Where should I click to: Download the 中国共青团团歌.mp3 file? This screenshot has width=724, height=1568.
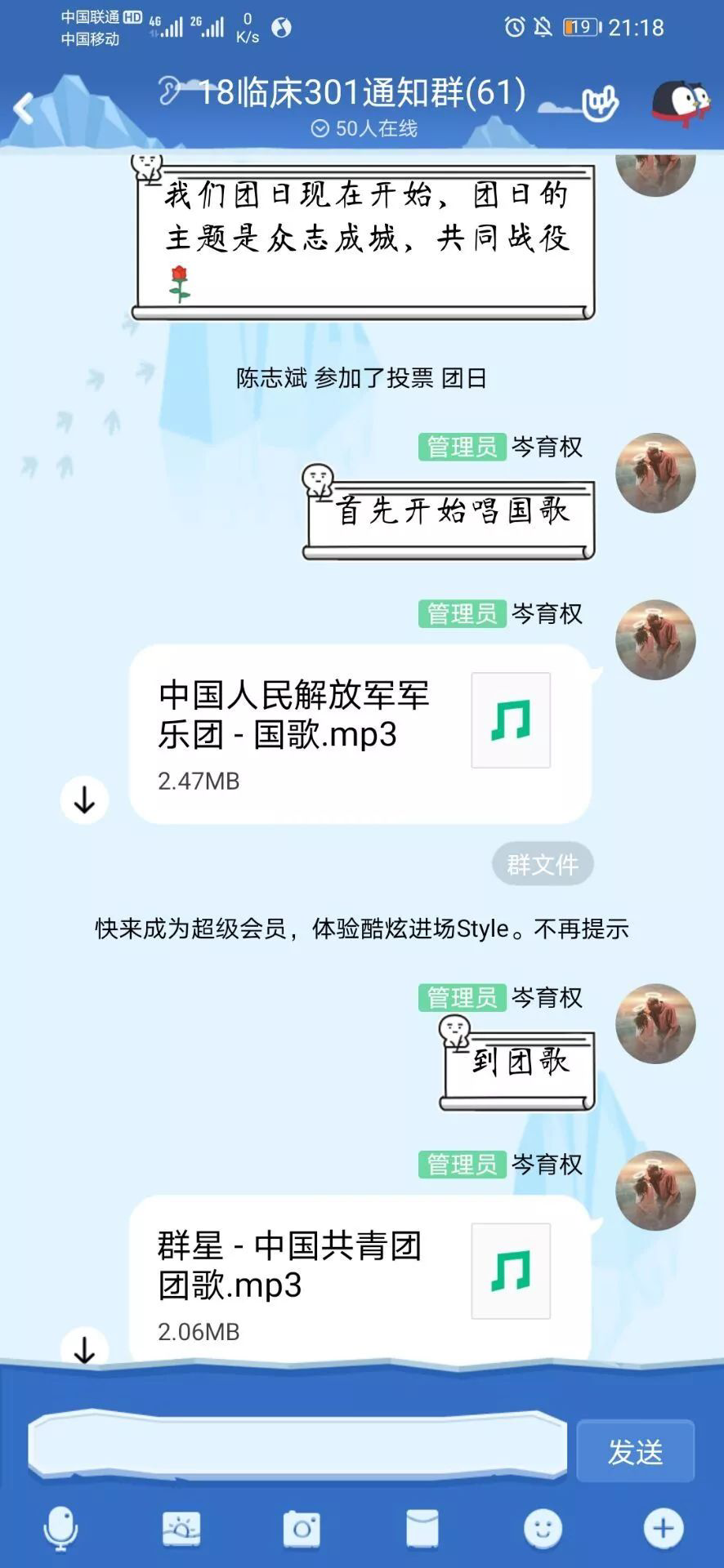[85, 1347]
